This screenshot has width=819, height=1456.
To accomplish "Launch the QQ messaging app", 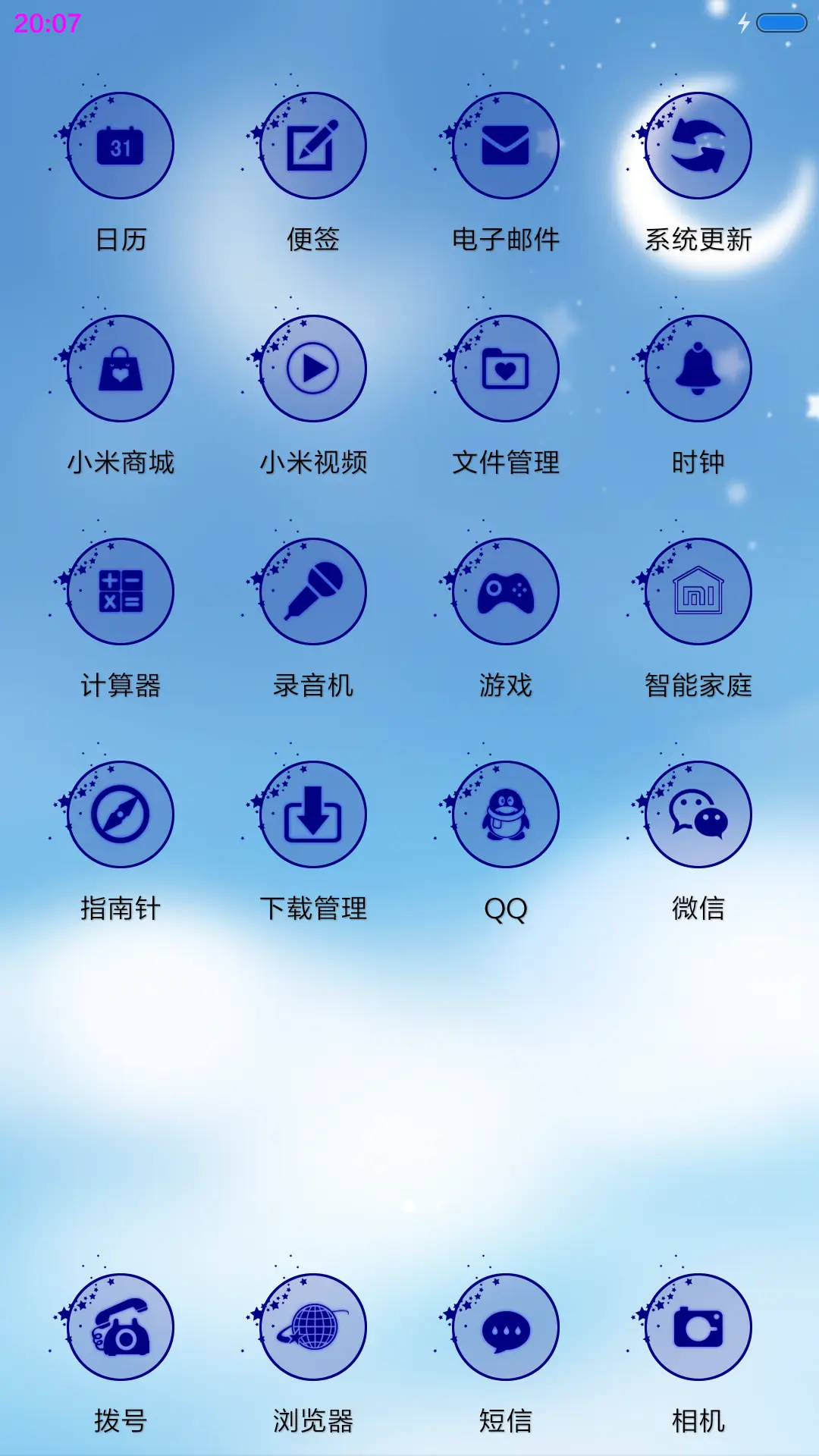I will click(505, 814).
